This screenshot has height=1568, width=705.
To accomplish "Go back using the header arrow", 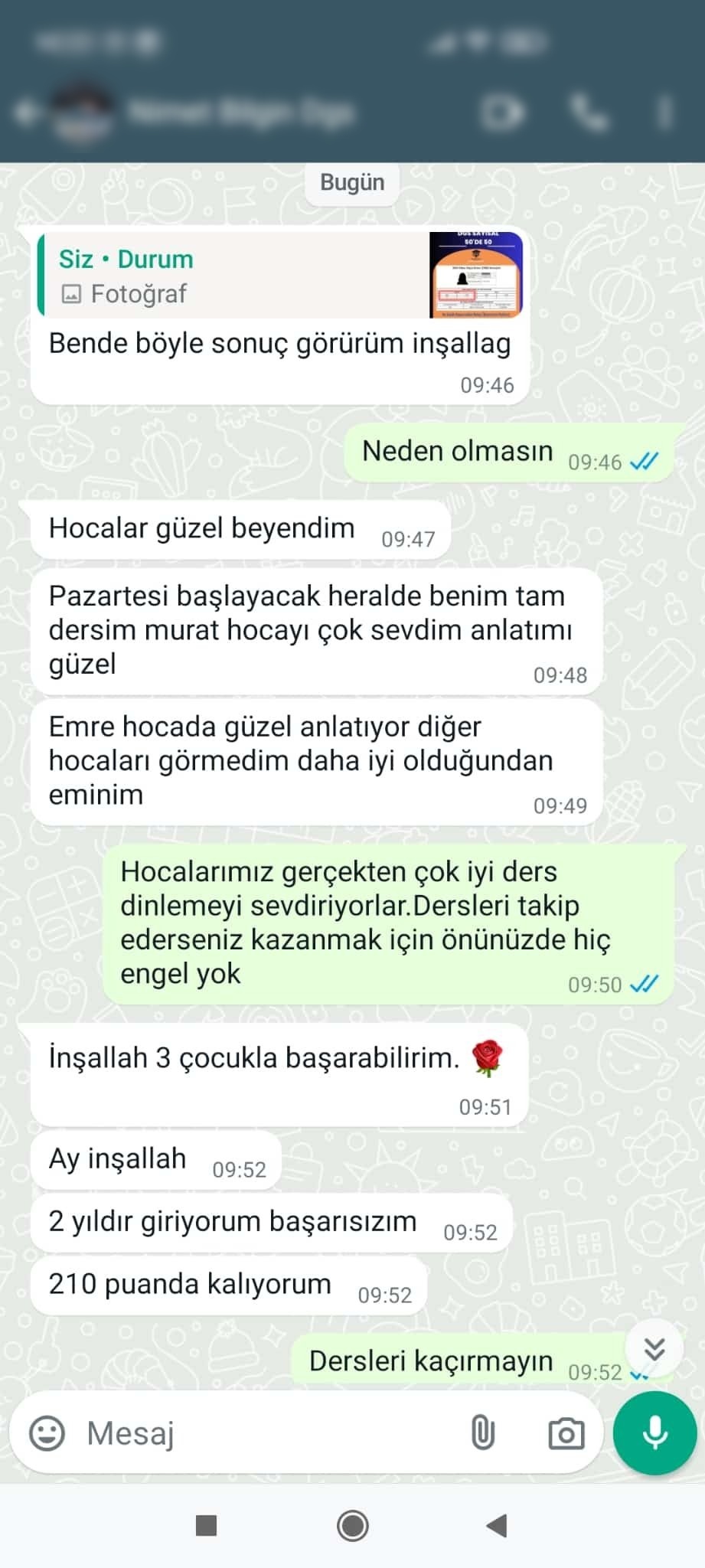I will pyautogui.click(x=26, y=113).
